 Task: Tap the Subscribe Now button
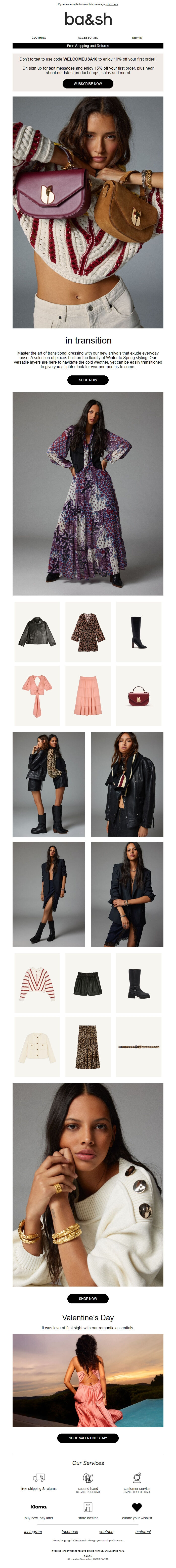point(88,83)
